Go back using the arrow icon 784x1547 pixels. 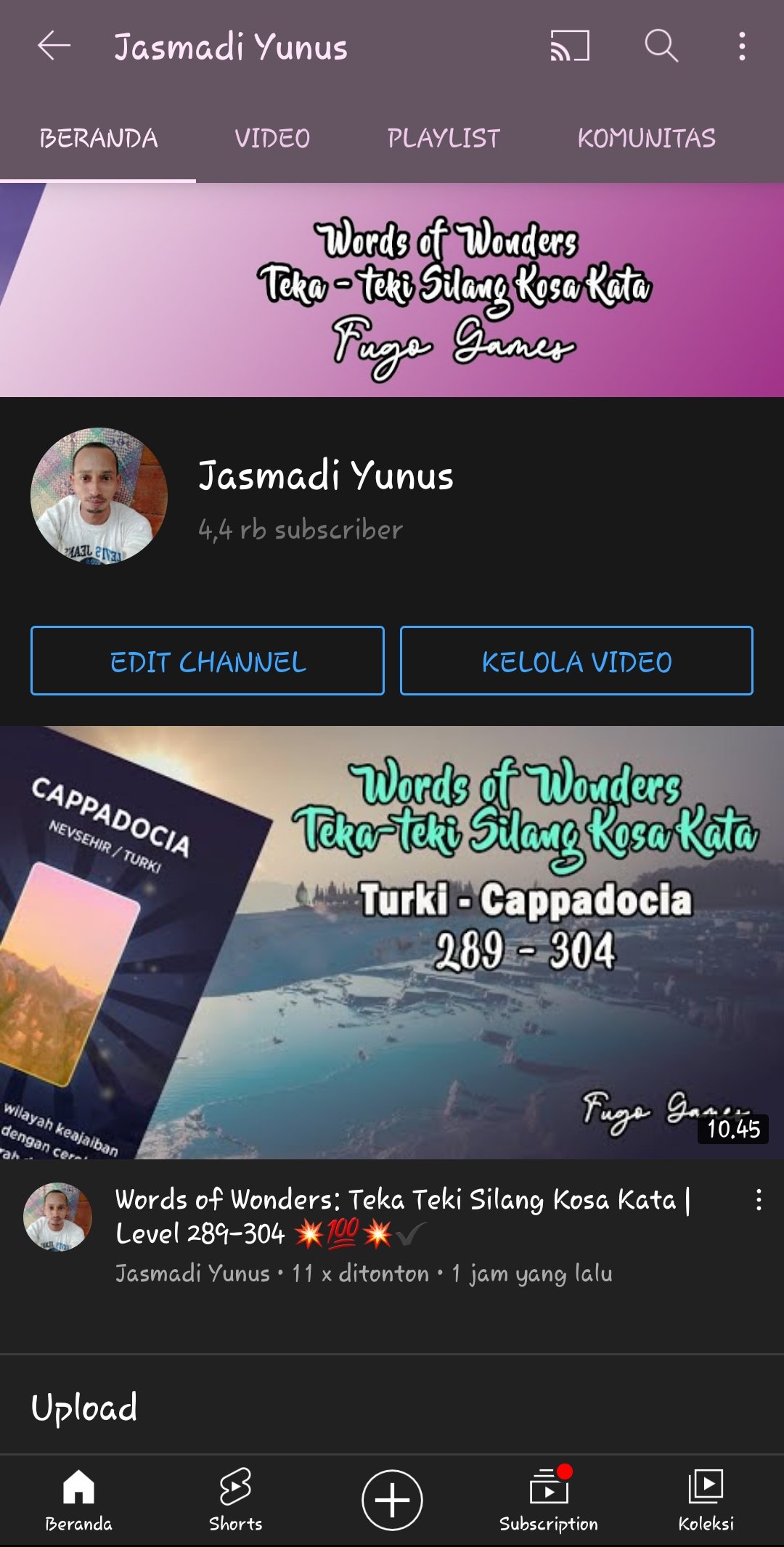pyautogui.click(x=54, y=46)
